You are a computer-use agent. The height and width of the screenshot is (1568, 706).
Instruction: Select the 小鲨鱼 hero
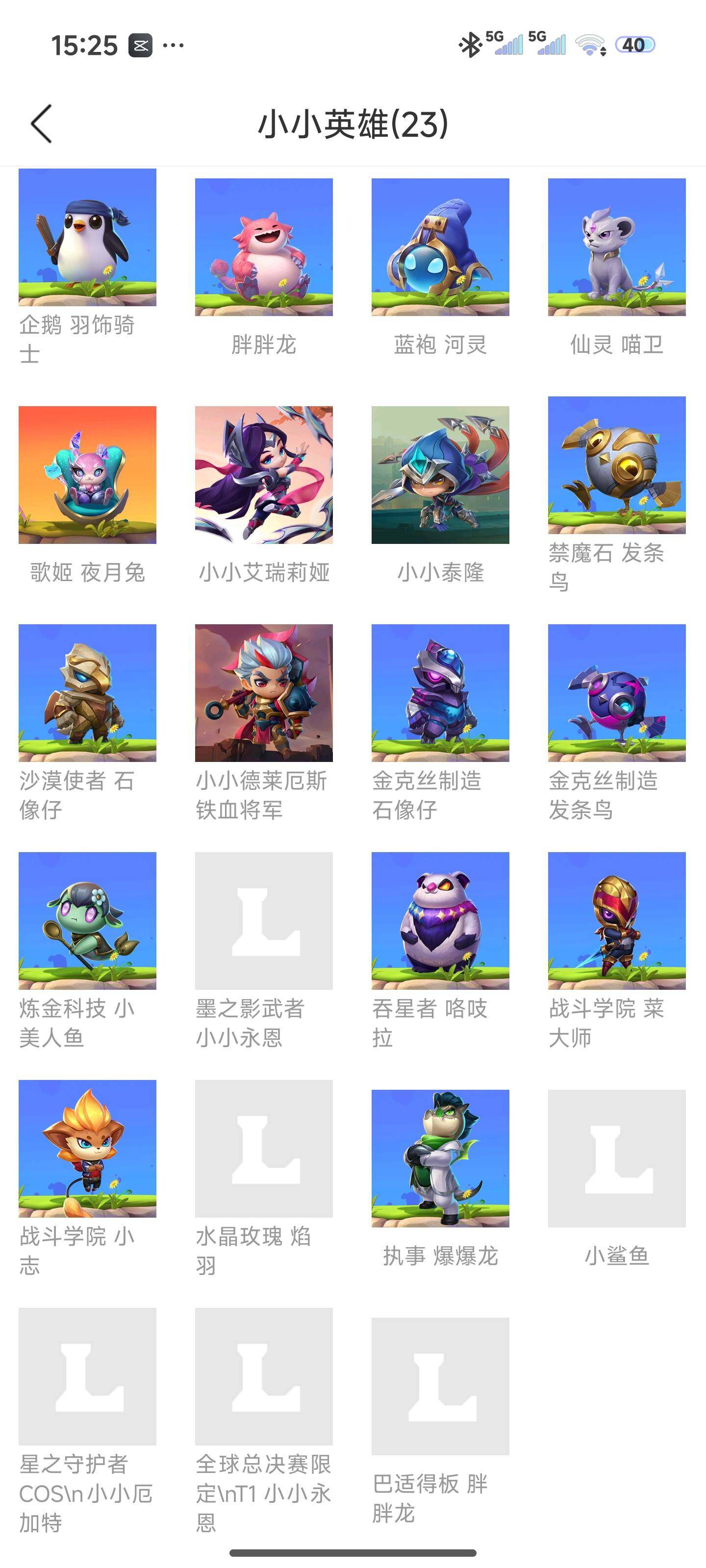(x=616, y=1158)
